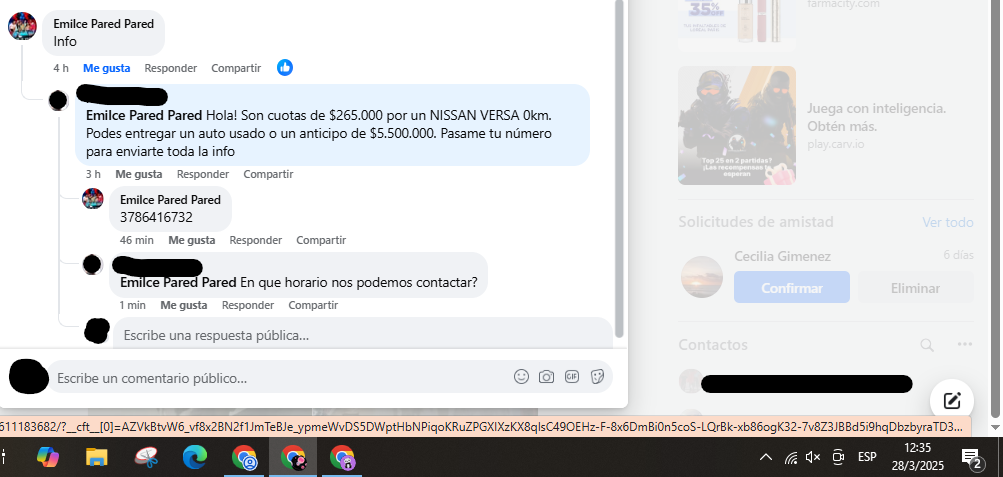Focus the 'Escribe una respuesta pública' field
The width and height of the screenshot is (1003, 477).
[x=360, y=335]
